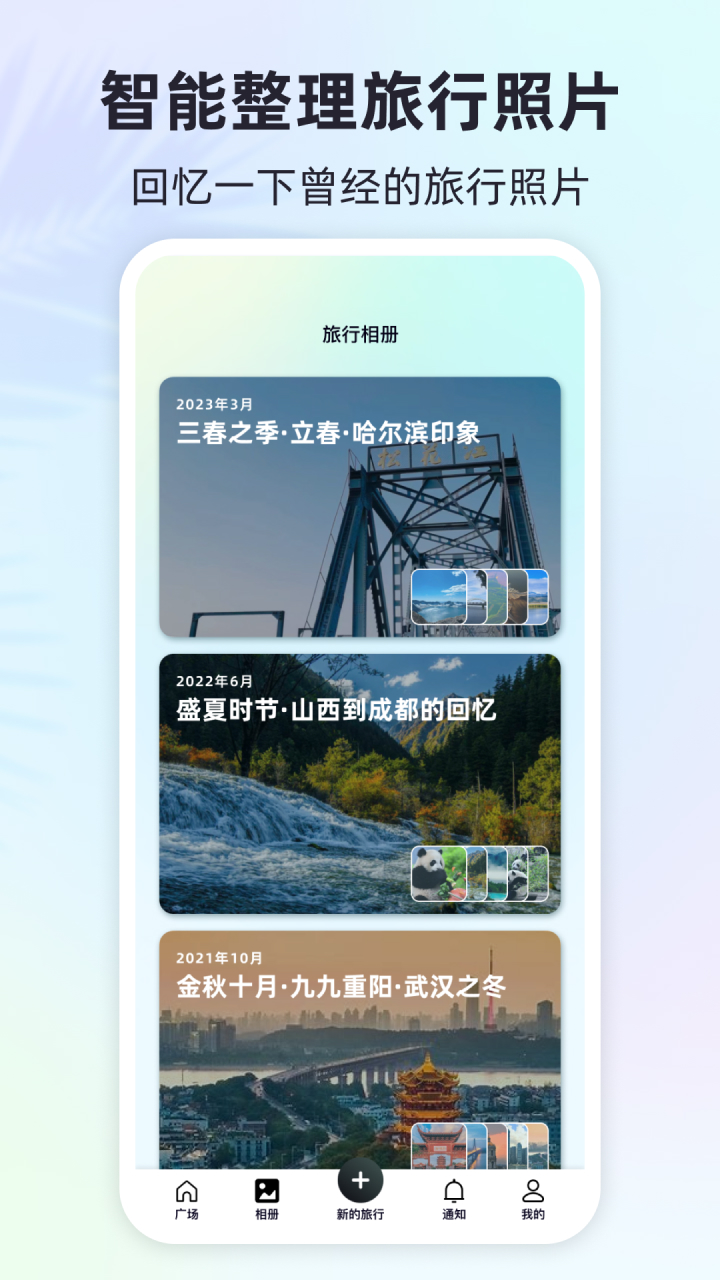The height and width of the screenshot is (1280, 720).
Task: Open album 三春之季·立春·哈尔滨印象
Action: coord(358,505)
